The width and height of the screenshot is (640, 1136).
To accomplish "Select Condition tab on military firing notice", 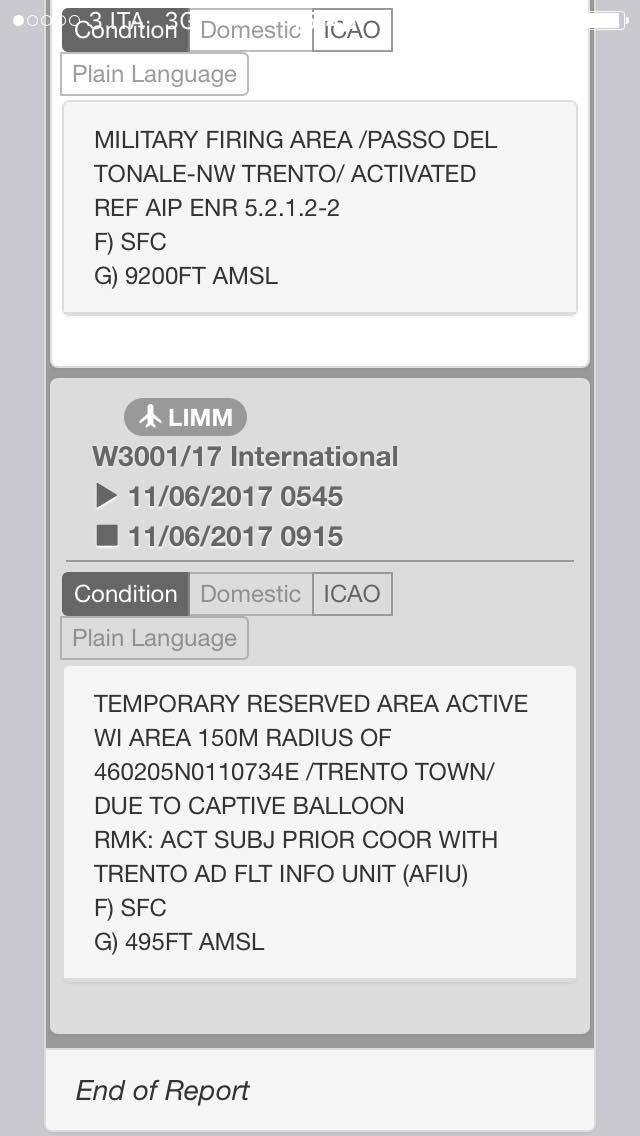I will (x=125, y=30).
